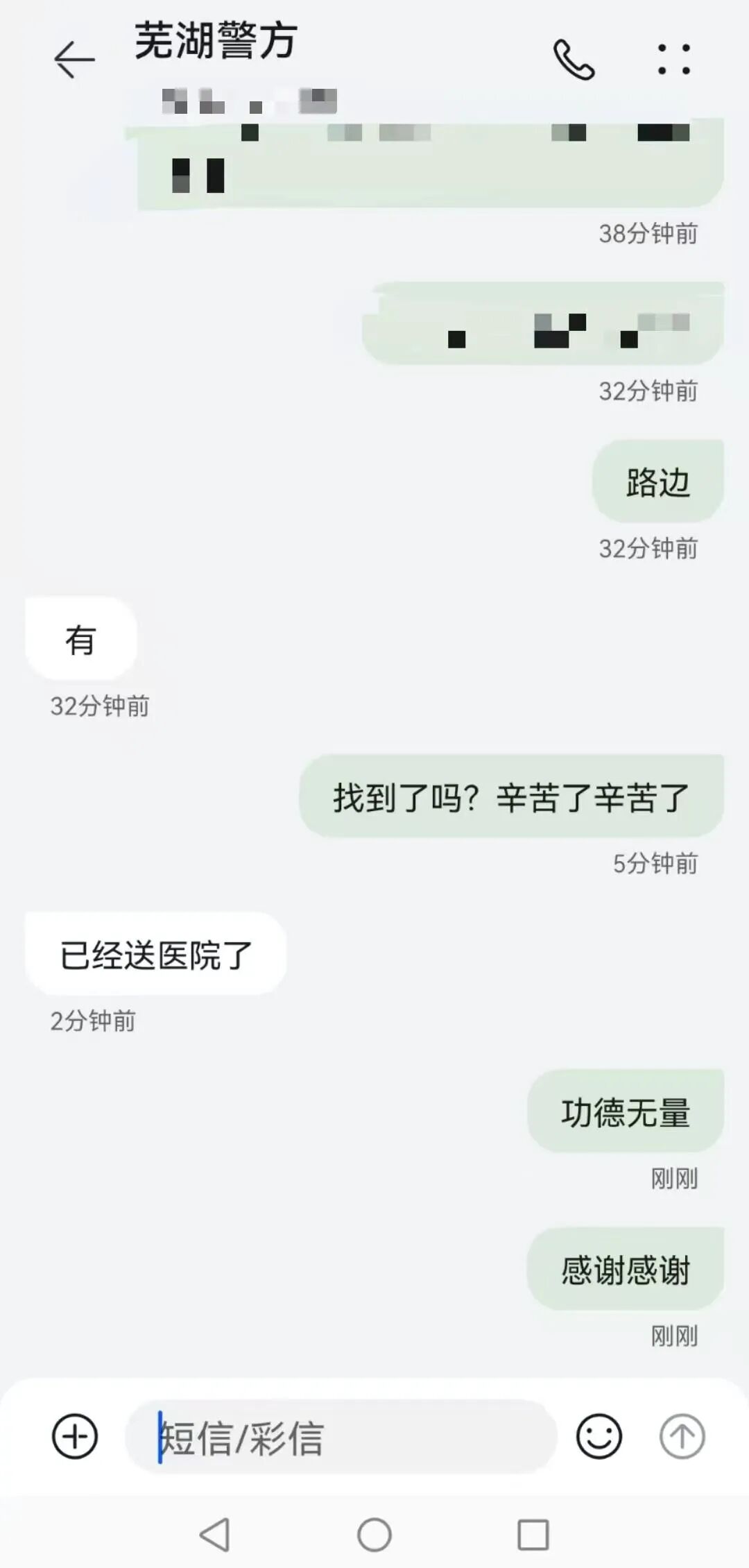Image resolution: width=749 pixels, height=1568 pixels.
Task: Send the message with the arrow button
Action: coord(682,1436)
